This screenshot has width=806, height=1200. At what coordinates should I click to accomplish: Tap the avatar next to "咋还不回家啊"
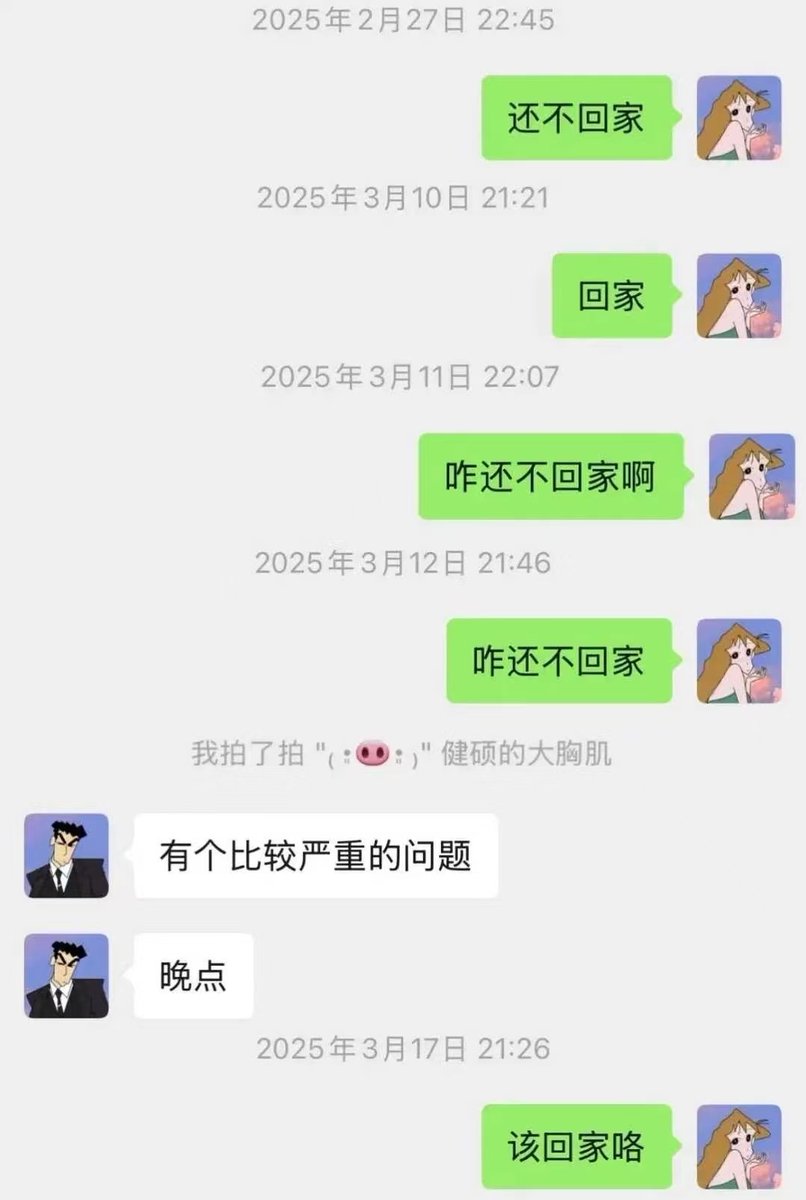(751, 476)
